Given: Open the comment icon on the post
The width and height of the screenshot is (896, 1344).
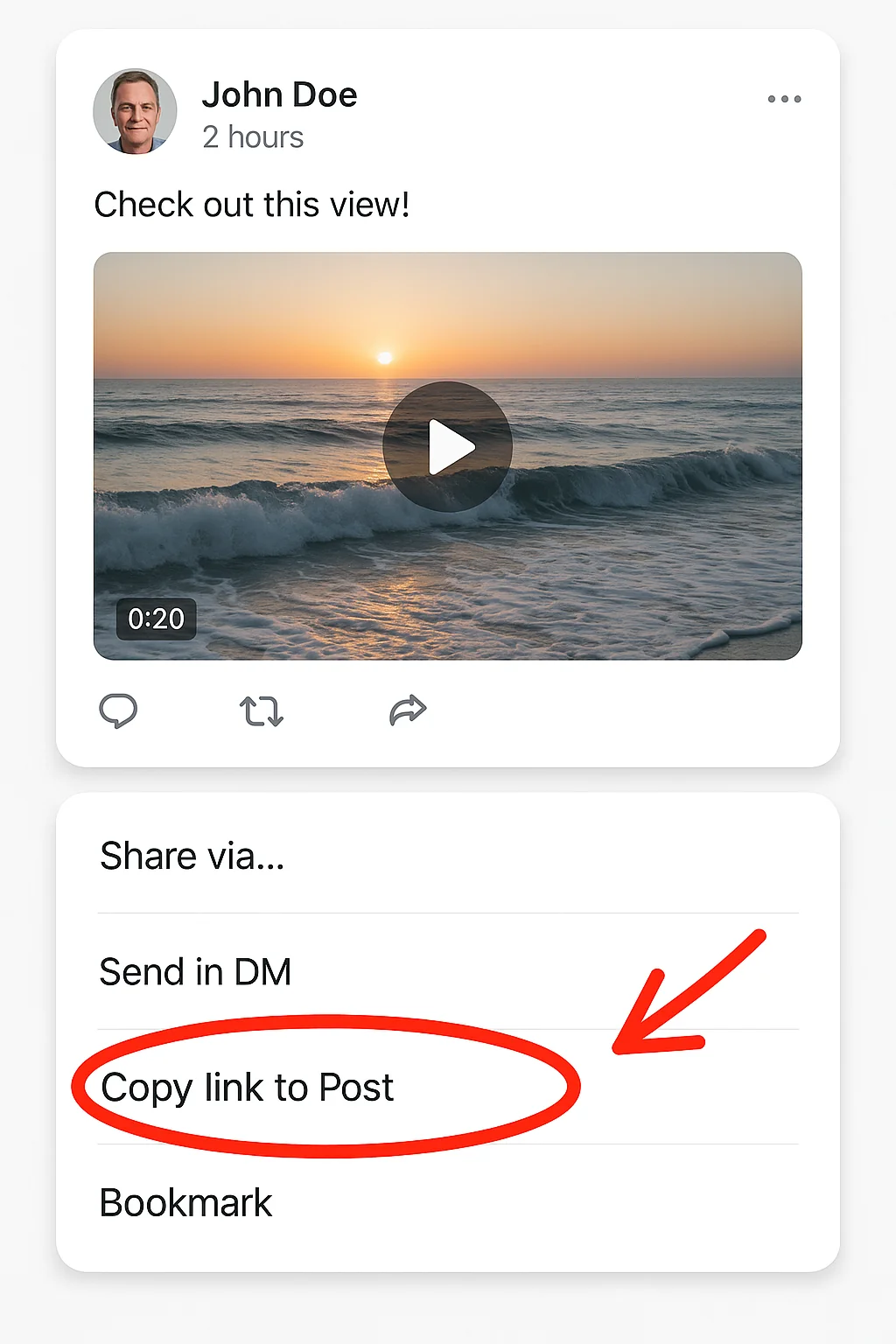Looking at the screenshot, I should point(119,710).
